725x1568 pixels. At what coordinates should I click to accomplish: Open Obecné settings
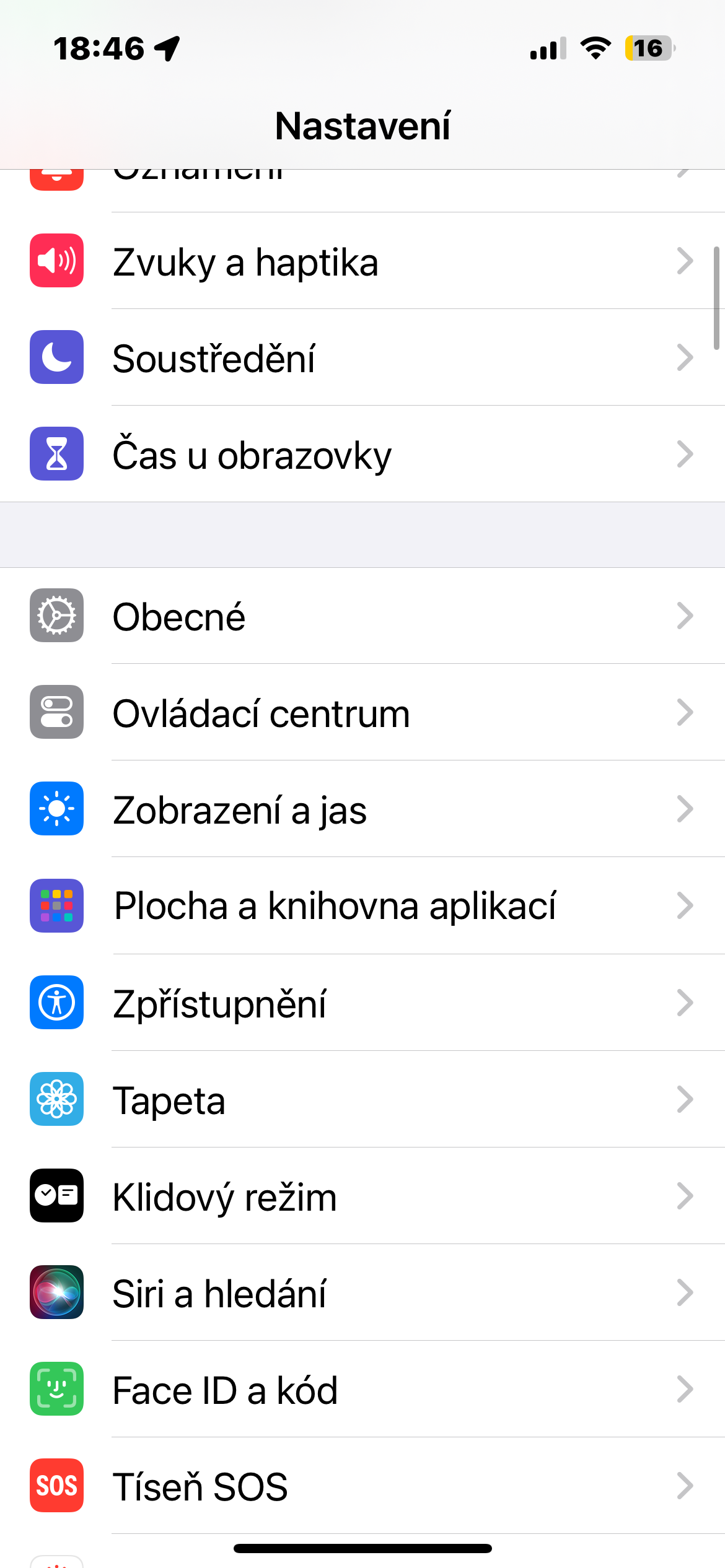pos(362,616)
